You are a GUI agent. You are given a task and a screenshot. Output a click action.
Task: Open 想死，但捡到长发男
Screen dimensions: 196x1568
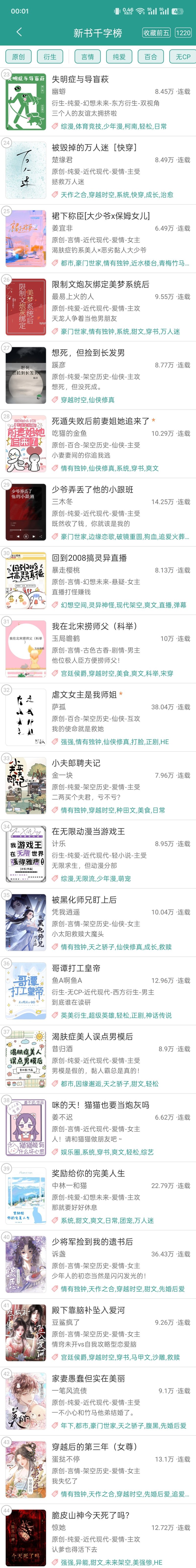pyautogui.click(x=88, y=352)
